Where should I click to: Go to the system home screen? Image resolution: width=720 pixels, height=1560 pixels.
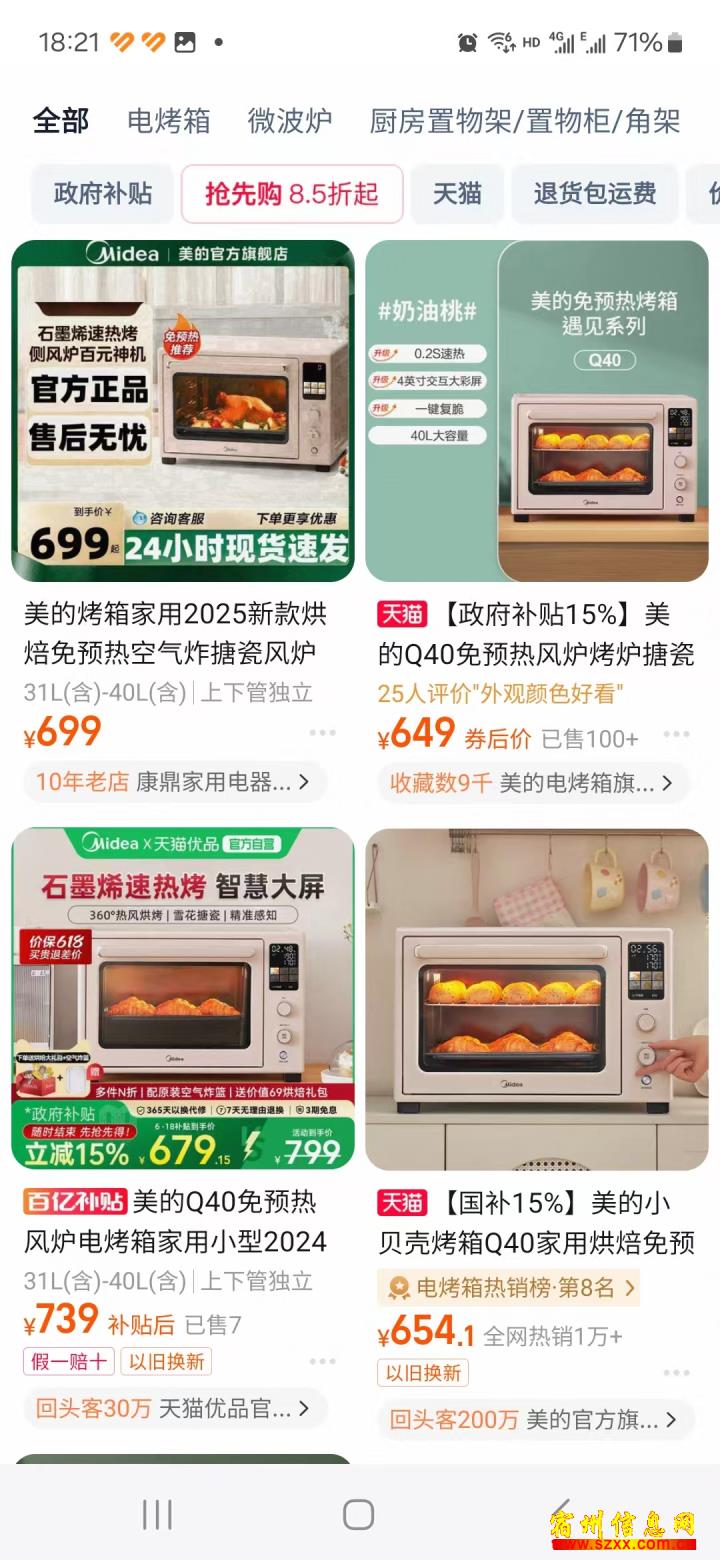click(x=358, y=1514)
